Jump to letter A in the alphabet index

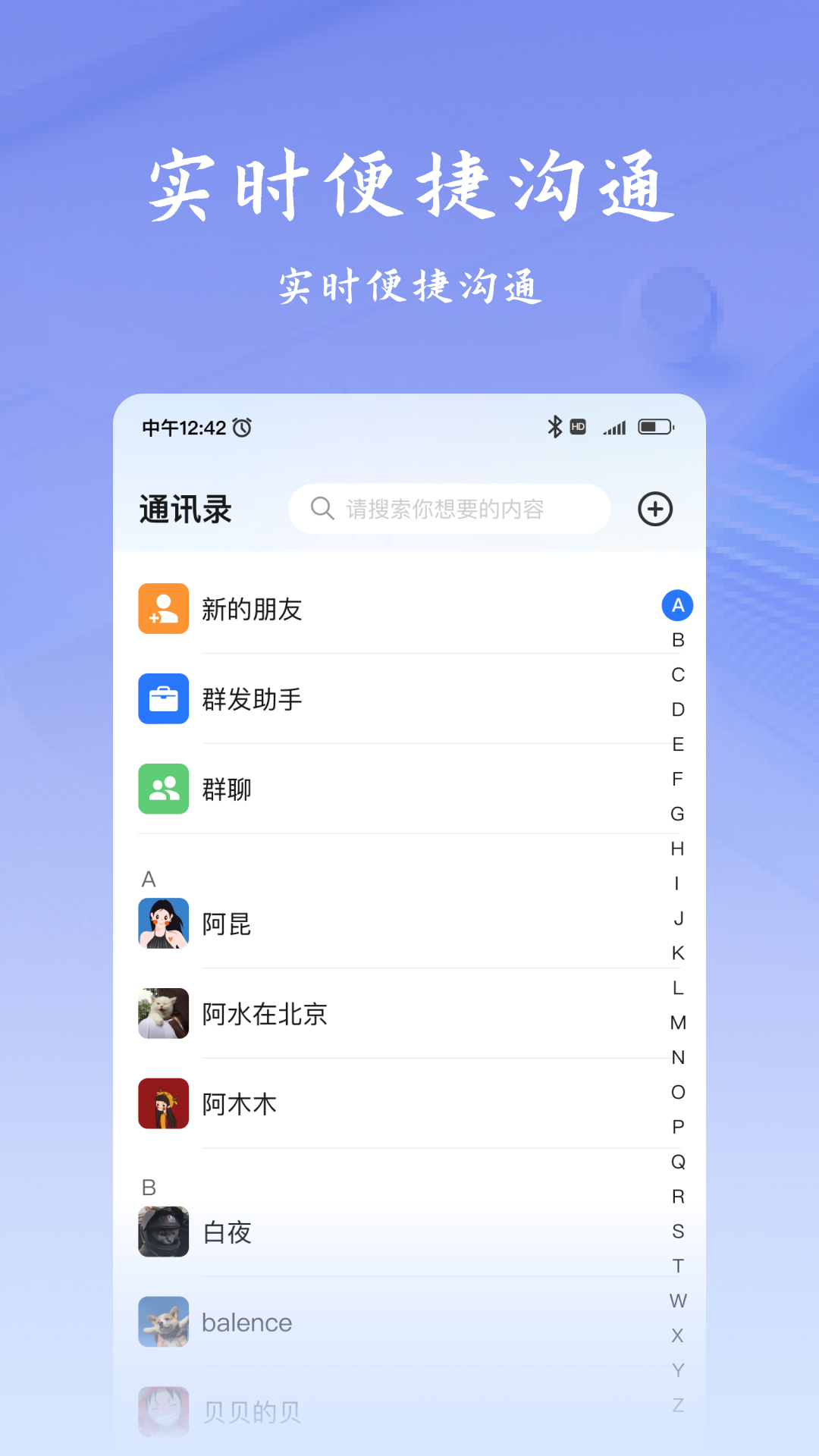(678, 606)
